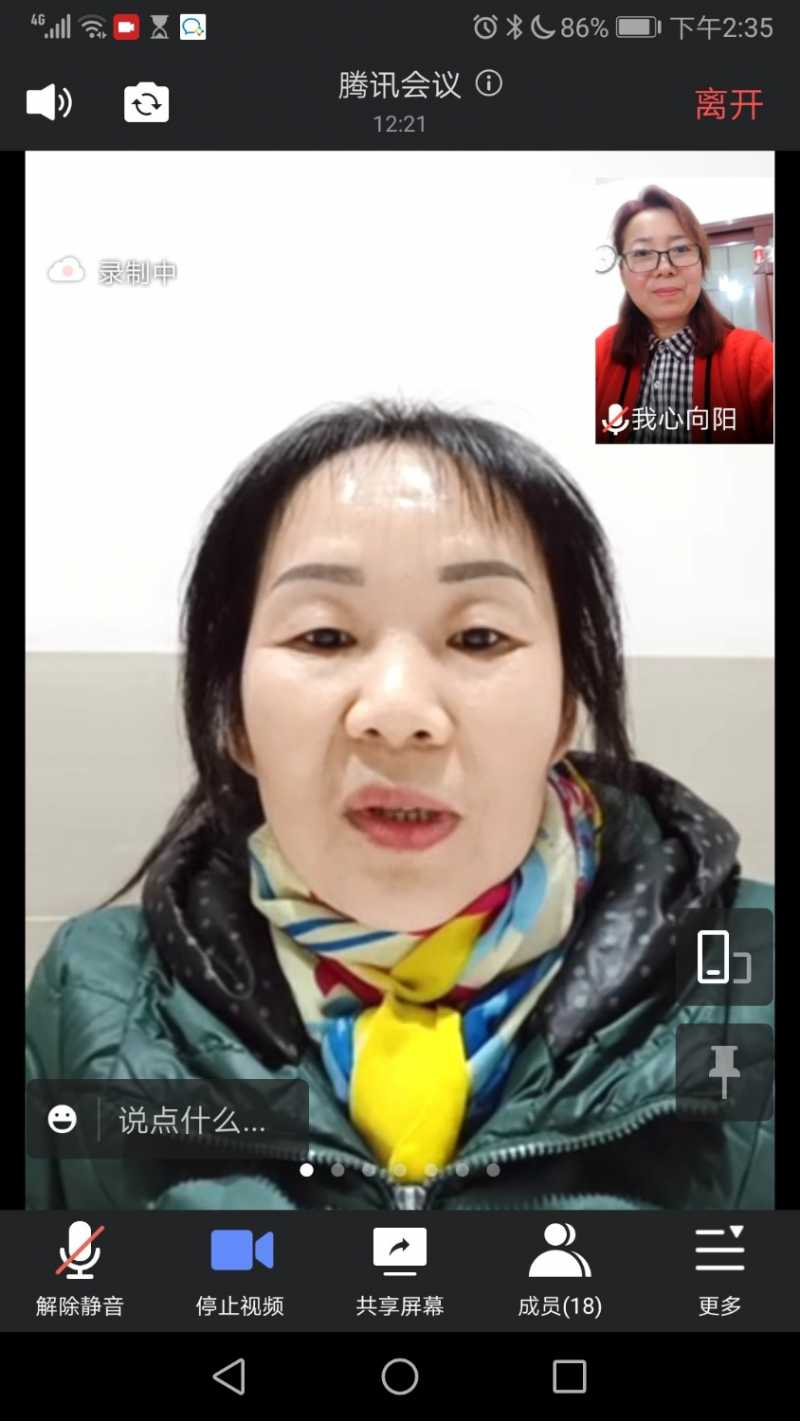Start sharing with 共享屏幕
This screenshot has height=1421, width=800.
[400, 1268]
